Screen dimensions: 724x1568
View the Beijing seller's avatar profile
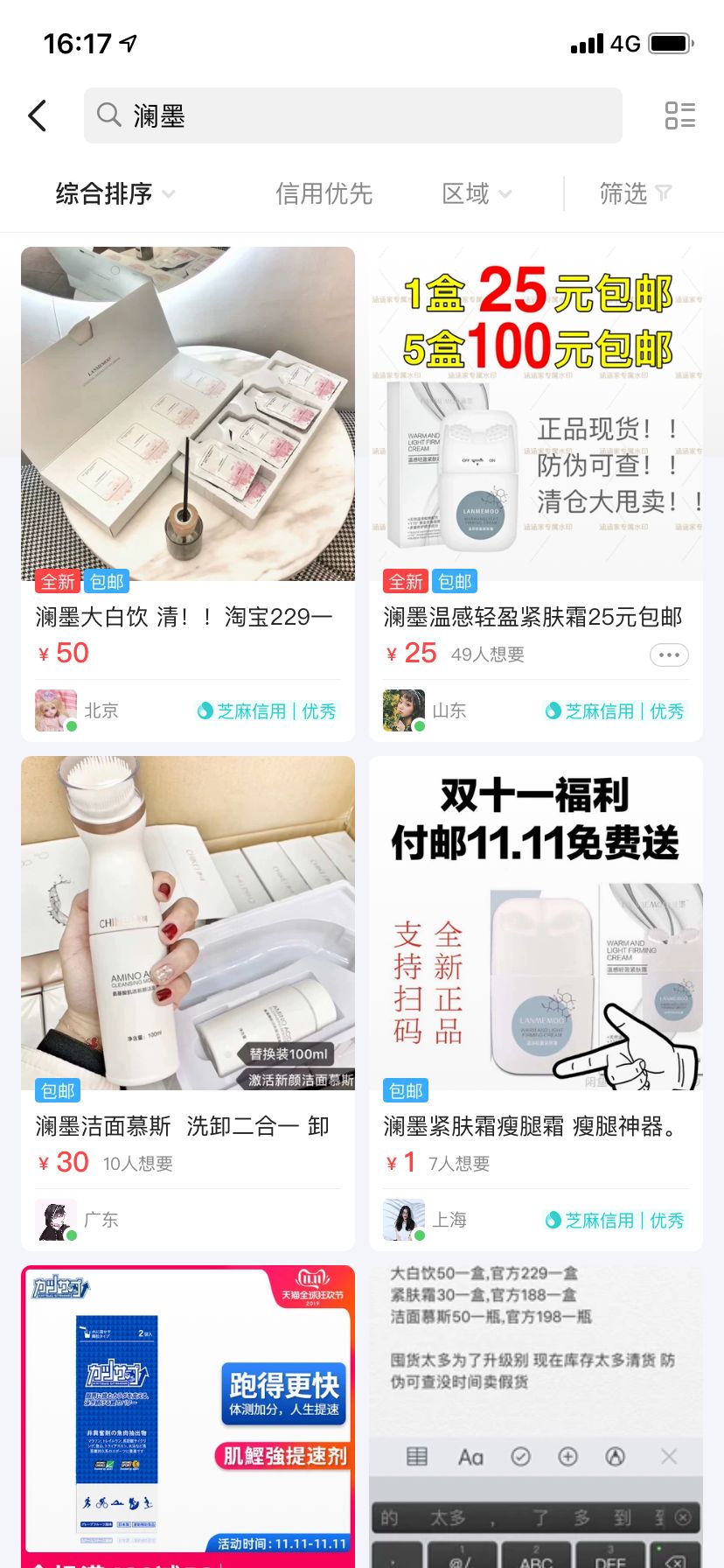(55, 710)
